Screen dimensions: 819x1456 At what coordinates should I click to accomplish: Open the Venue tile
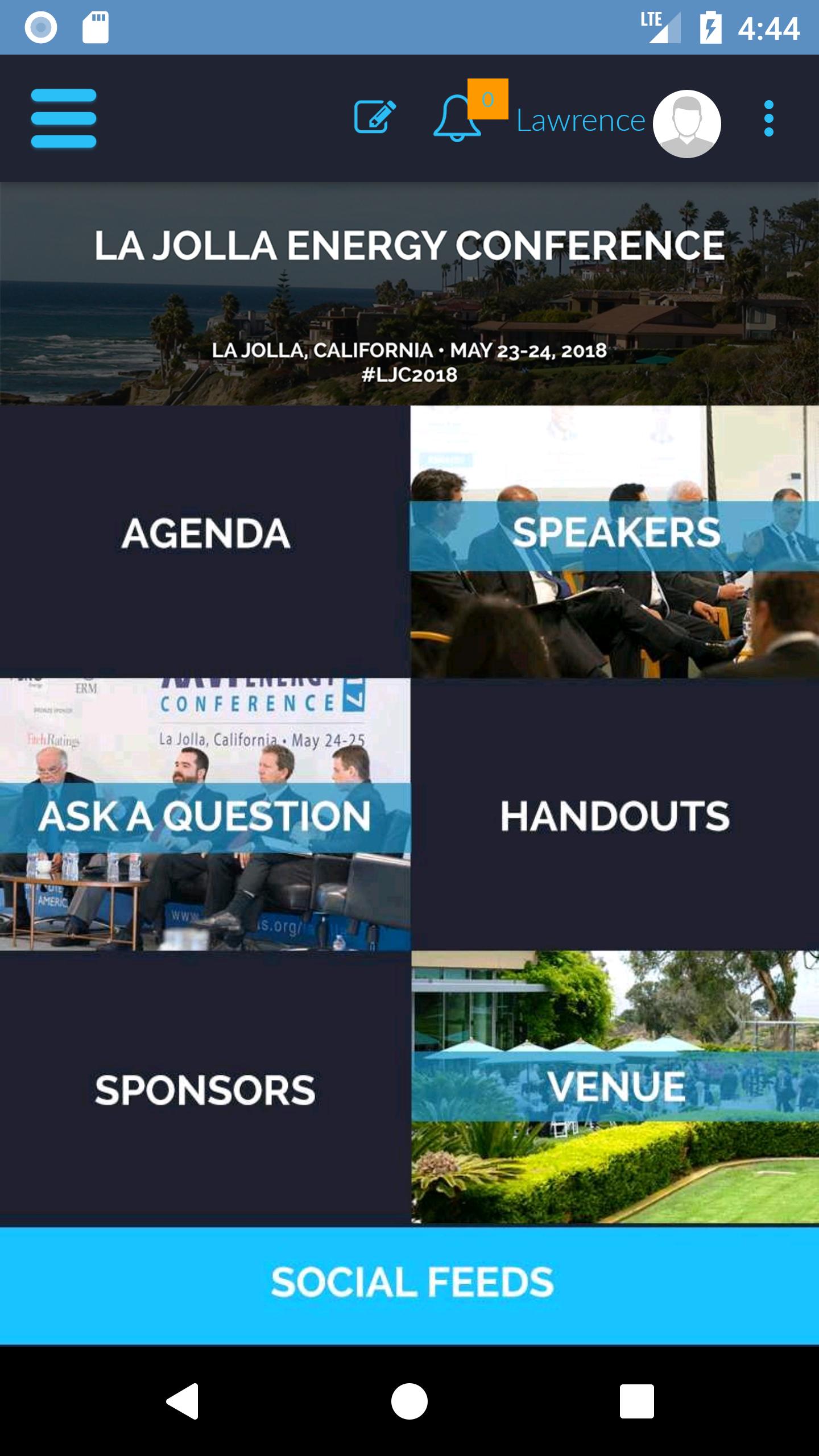615,1086
